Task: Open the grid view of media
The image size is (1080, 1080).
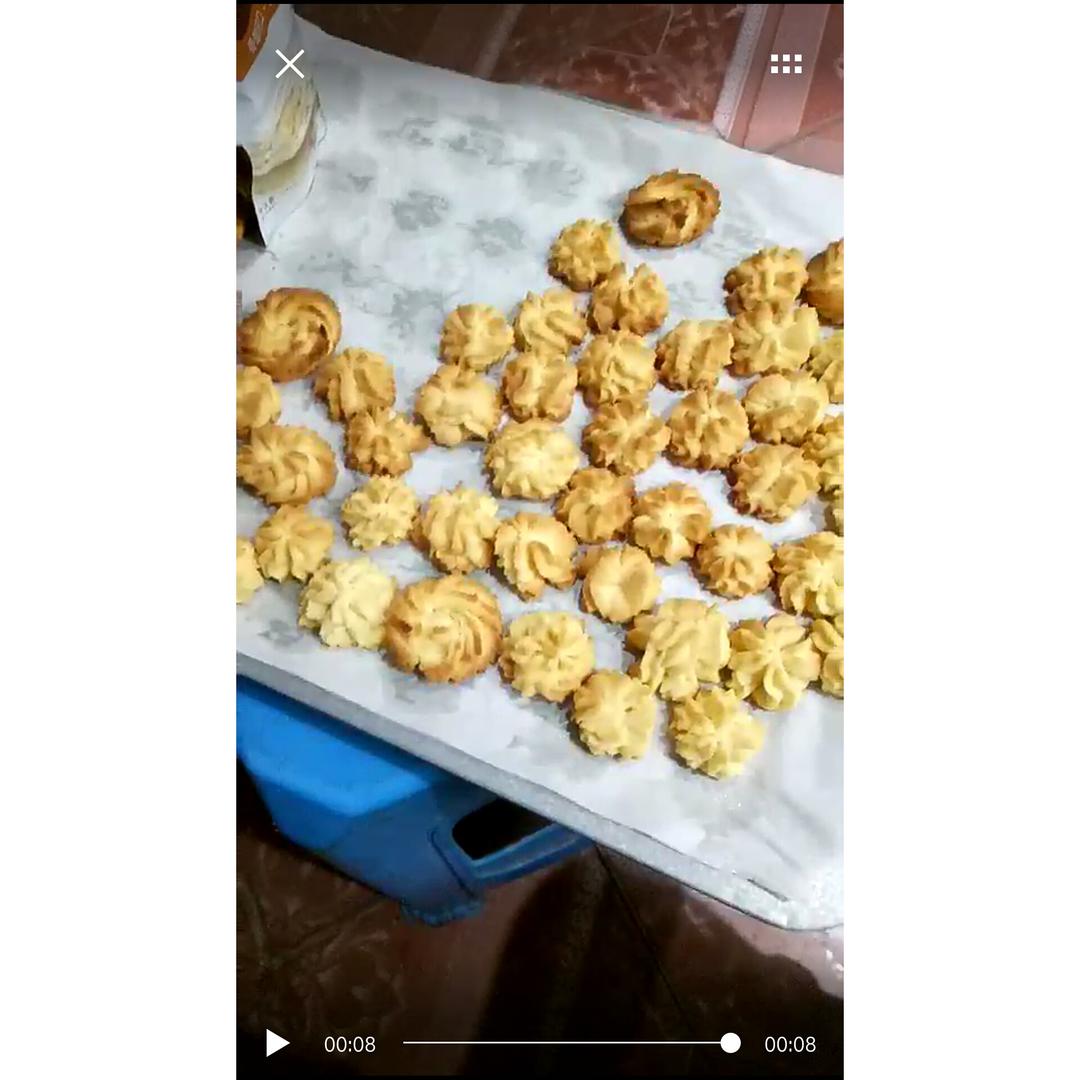Action: click(786, 64)
